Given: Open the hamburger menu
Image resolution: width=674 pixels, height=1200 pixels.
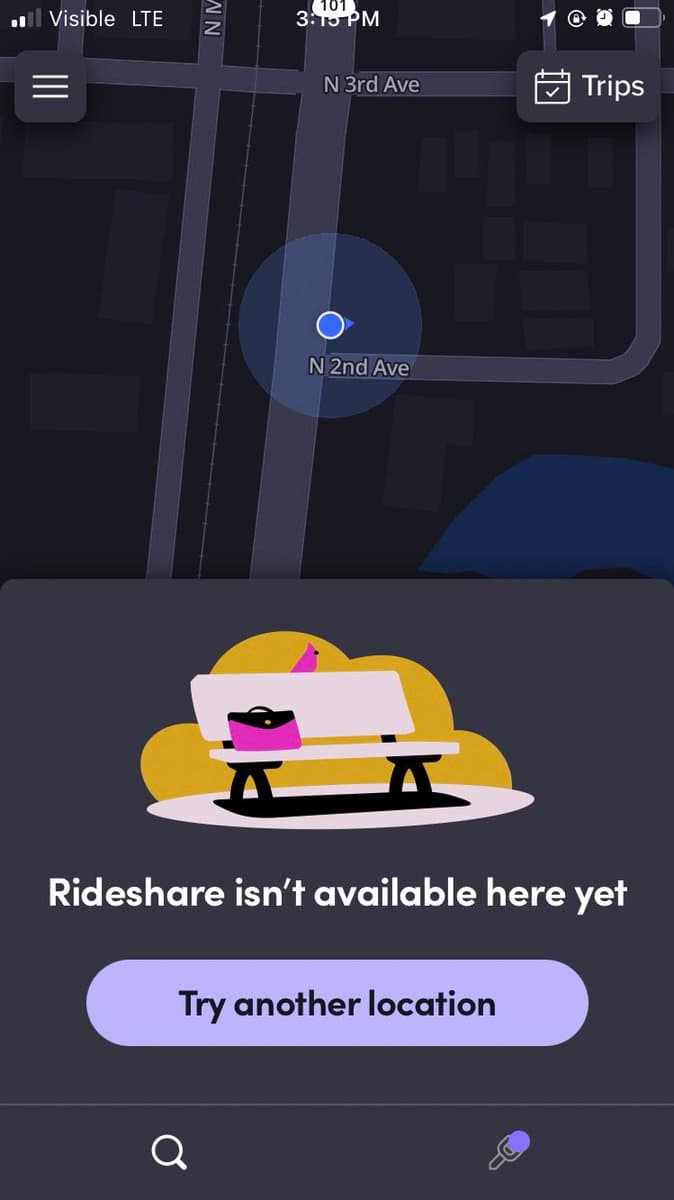Looking at the screenshot, I should (x=50, y=87).
